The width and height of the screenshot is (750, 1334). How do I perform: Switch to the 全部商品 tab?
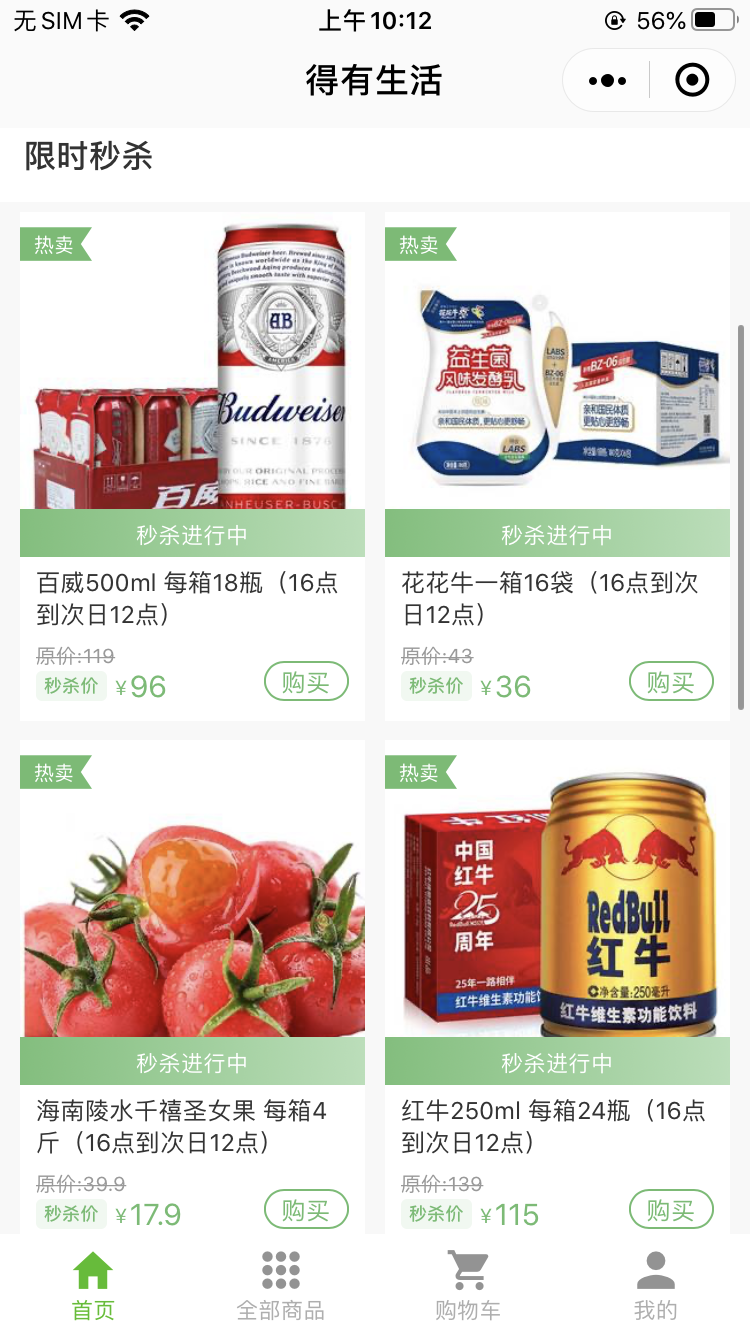pyautogui.click(x=280, y=1285)
